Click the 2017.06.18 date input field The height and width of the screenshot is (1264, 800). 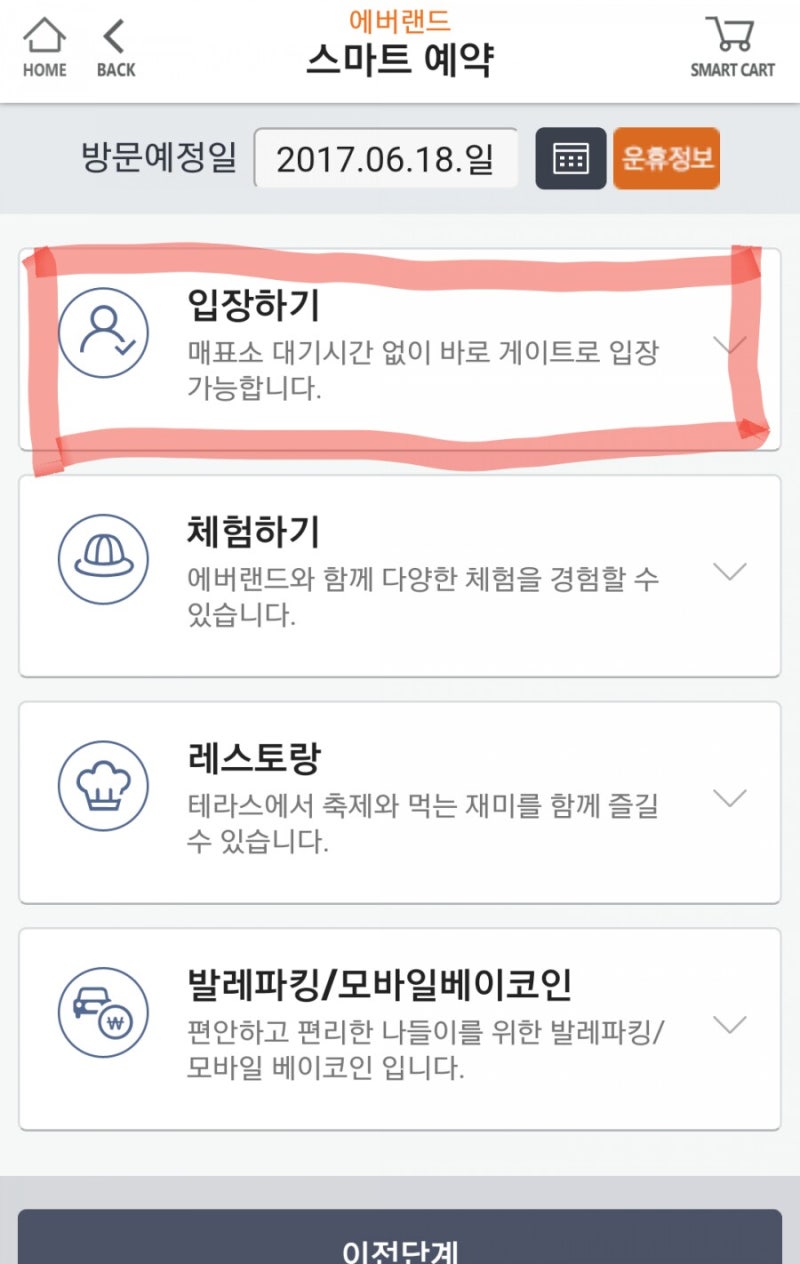(x=388, y=156)
